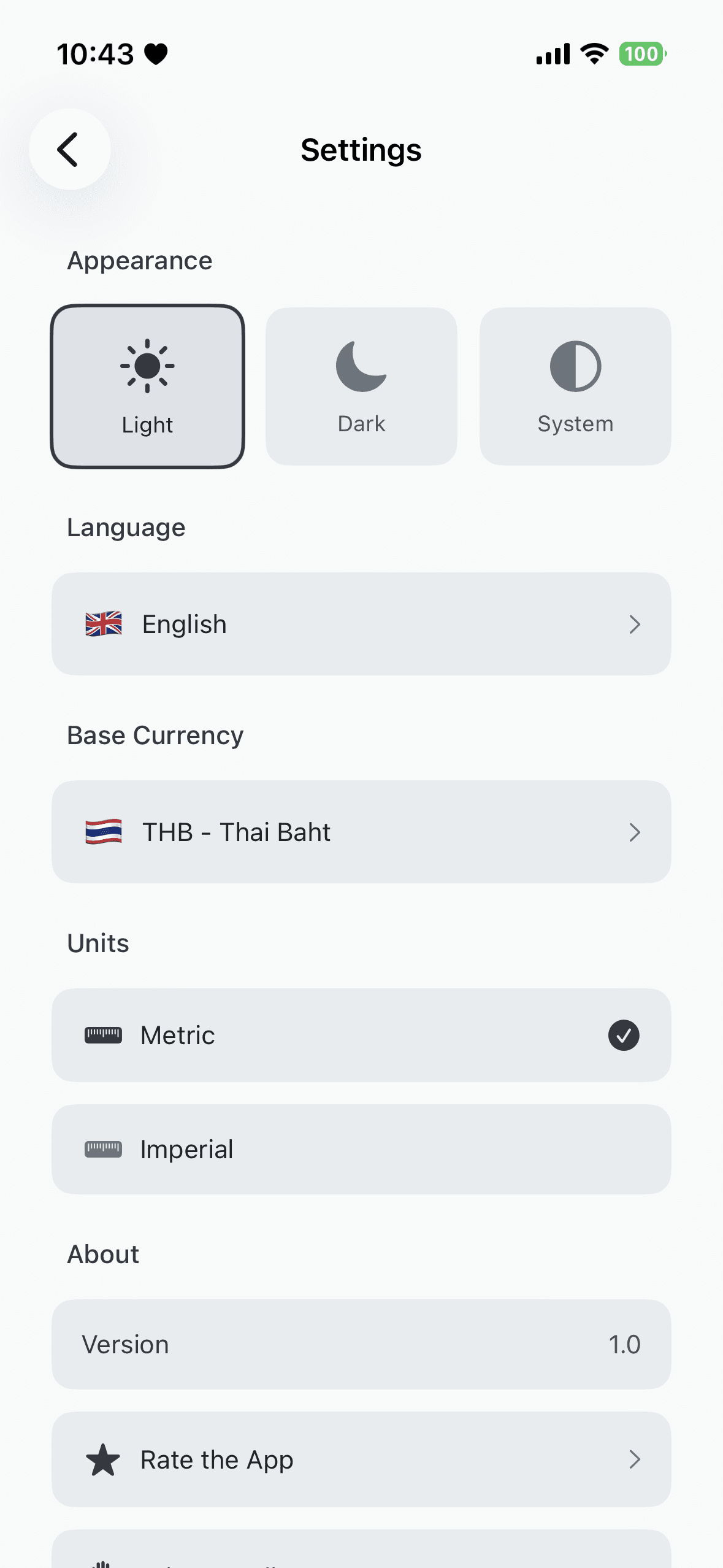
Task: Select the Light appearance option
Action: point(147,385)
